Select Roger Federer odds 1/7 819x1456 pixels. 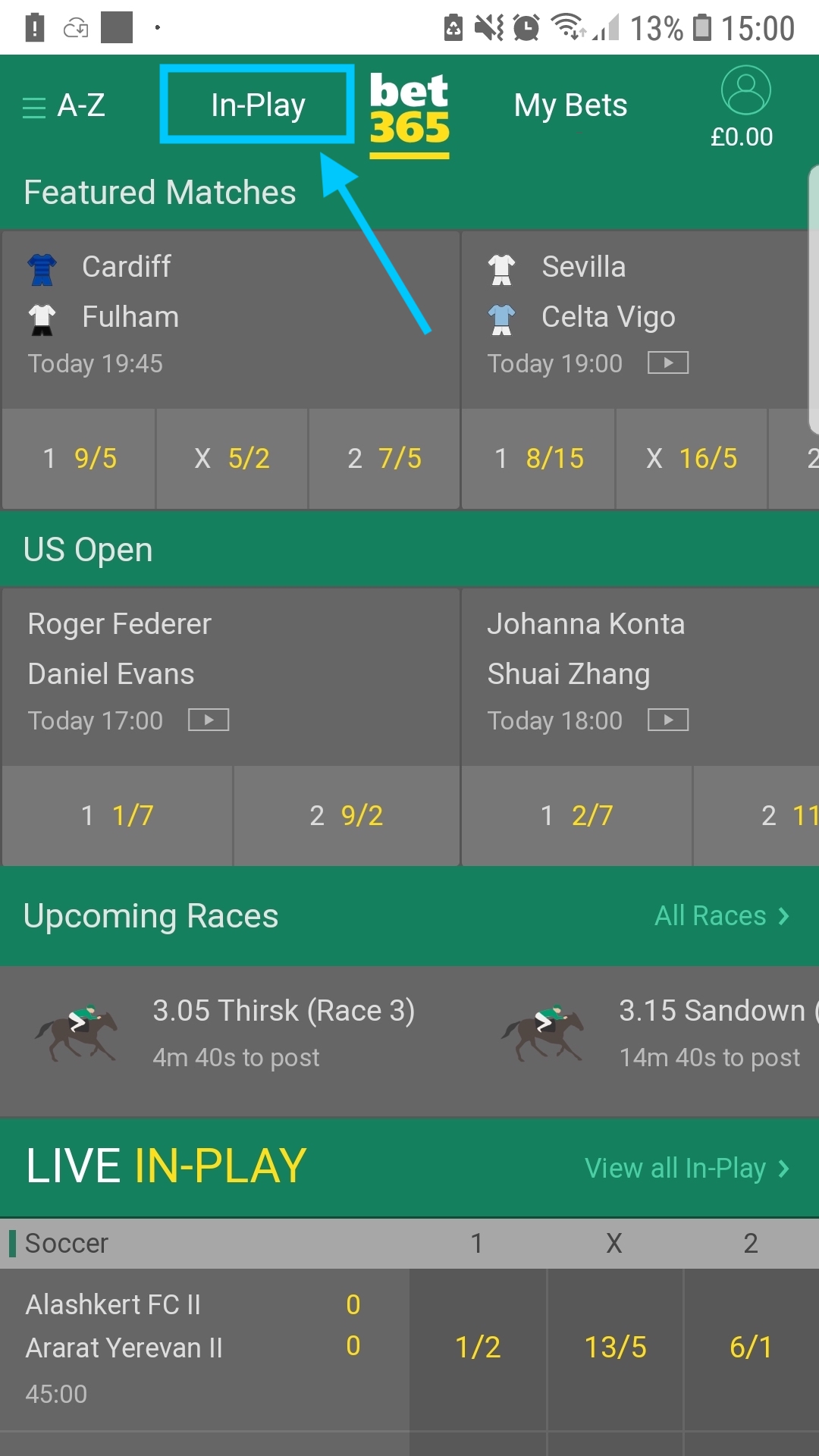tap(118, 815)
